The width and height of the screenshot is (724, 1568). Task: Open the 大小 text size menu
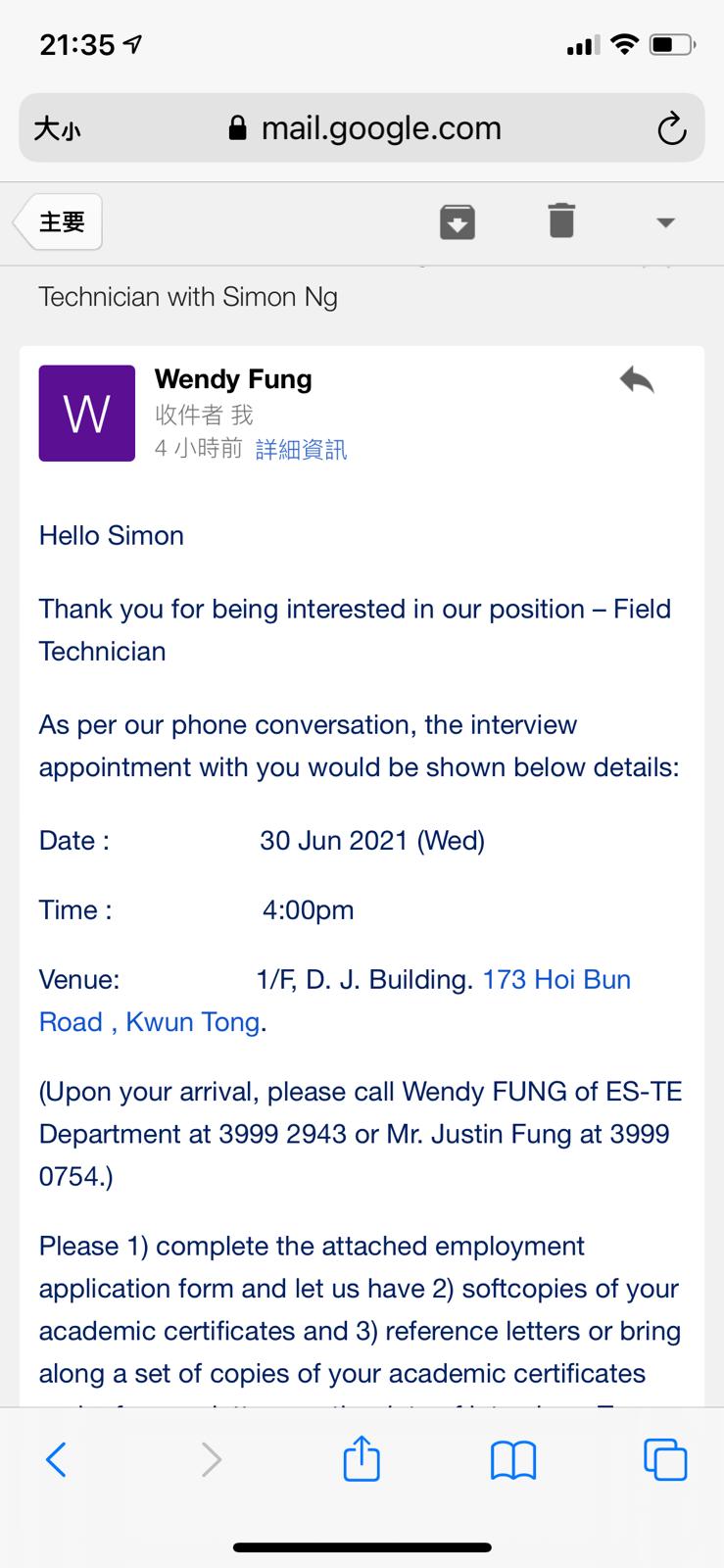click(57, 128)
